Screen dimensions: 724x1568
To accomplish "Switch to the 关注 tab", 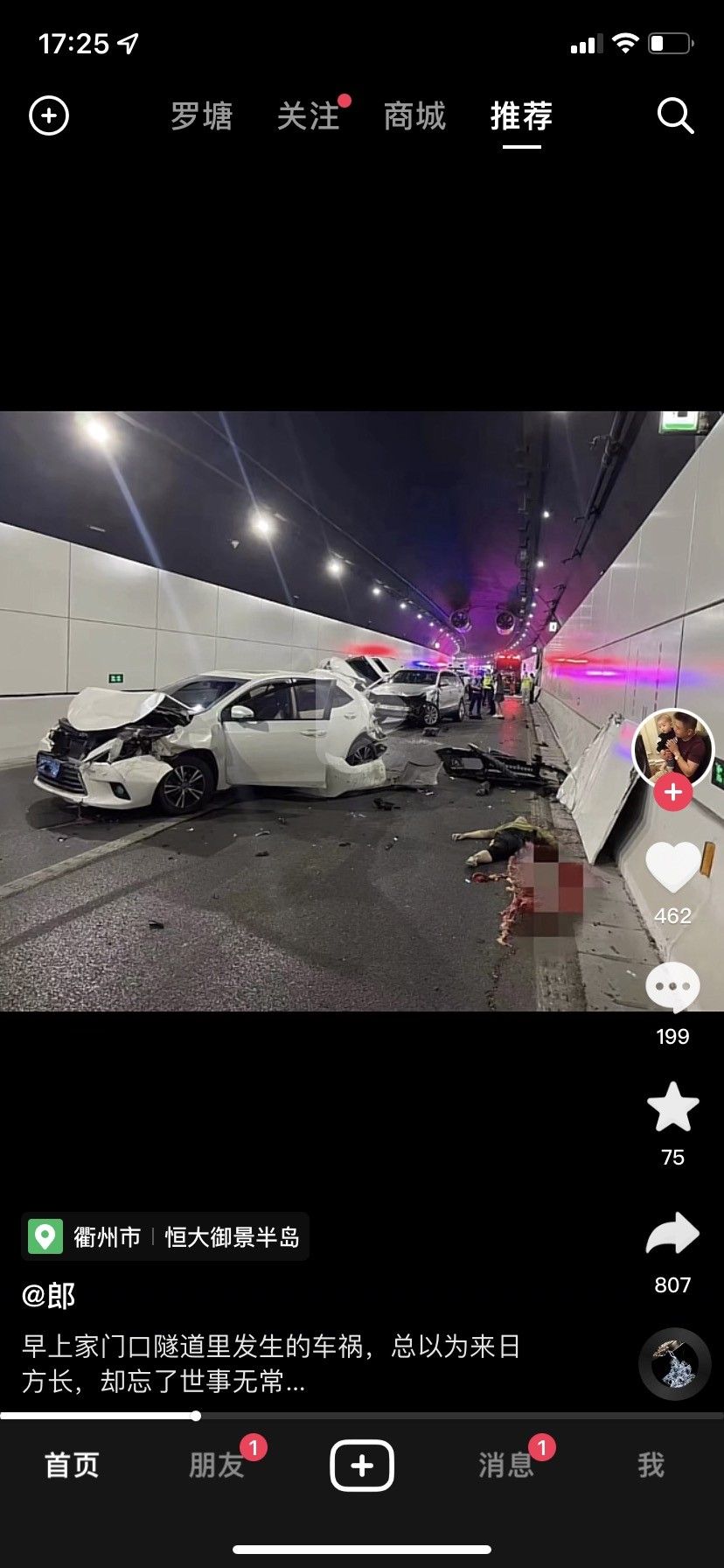I will point(308,116).
